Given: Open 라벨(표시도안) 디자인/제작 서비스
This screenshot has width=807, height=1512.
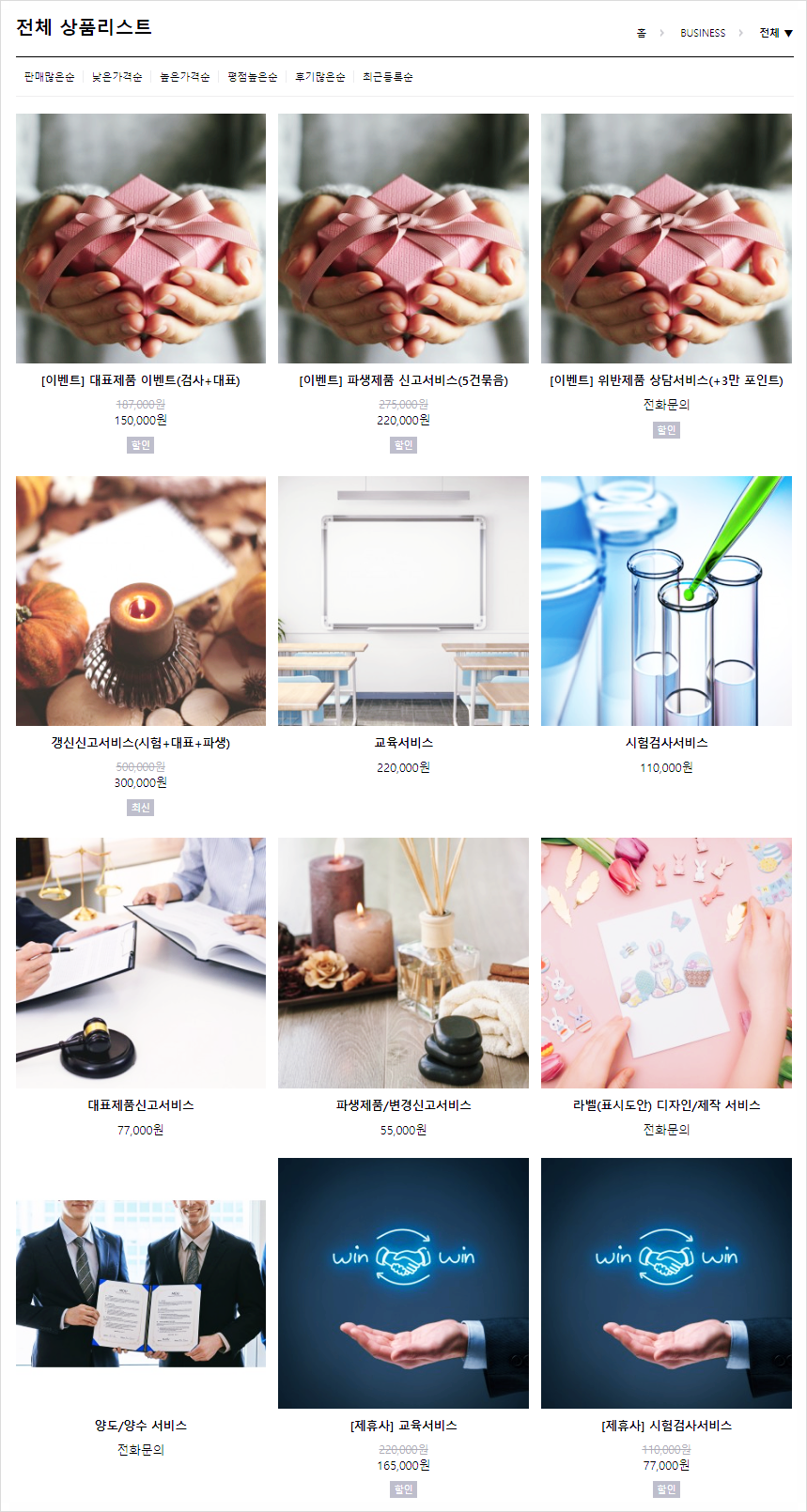Looking at the screenshot, I should 666,1105.
